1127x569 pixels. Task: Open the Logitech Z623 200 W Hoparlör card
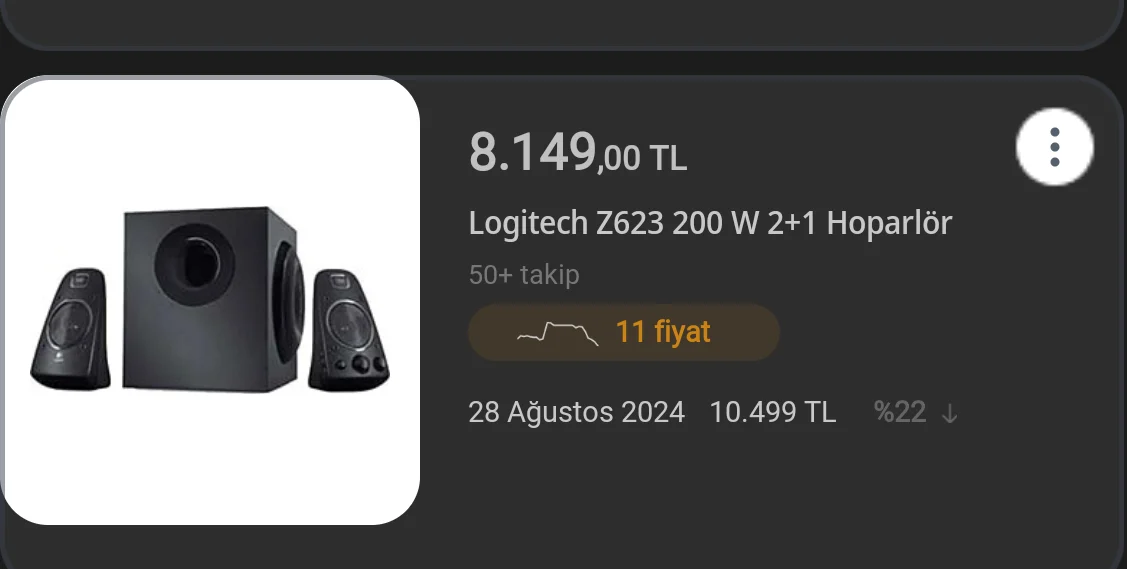710,223
